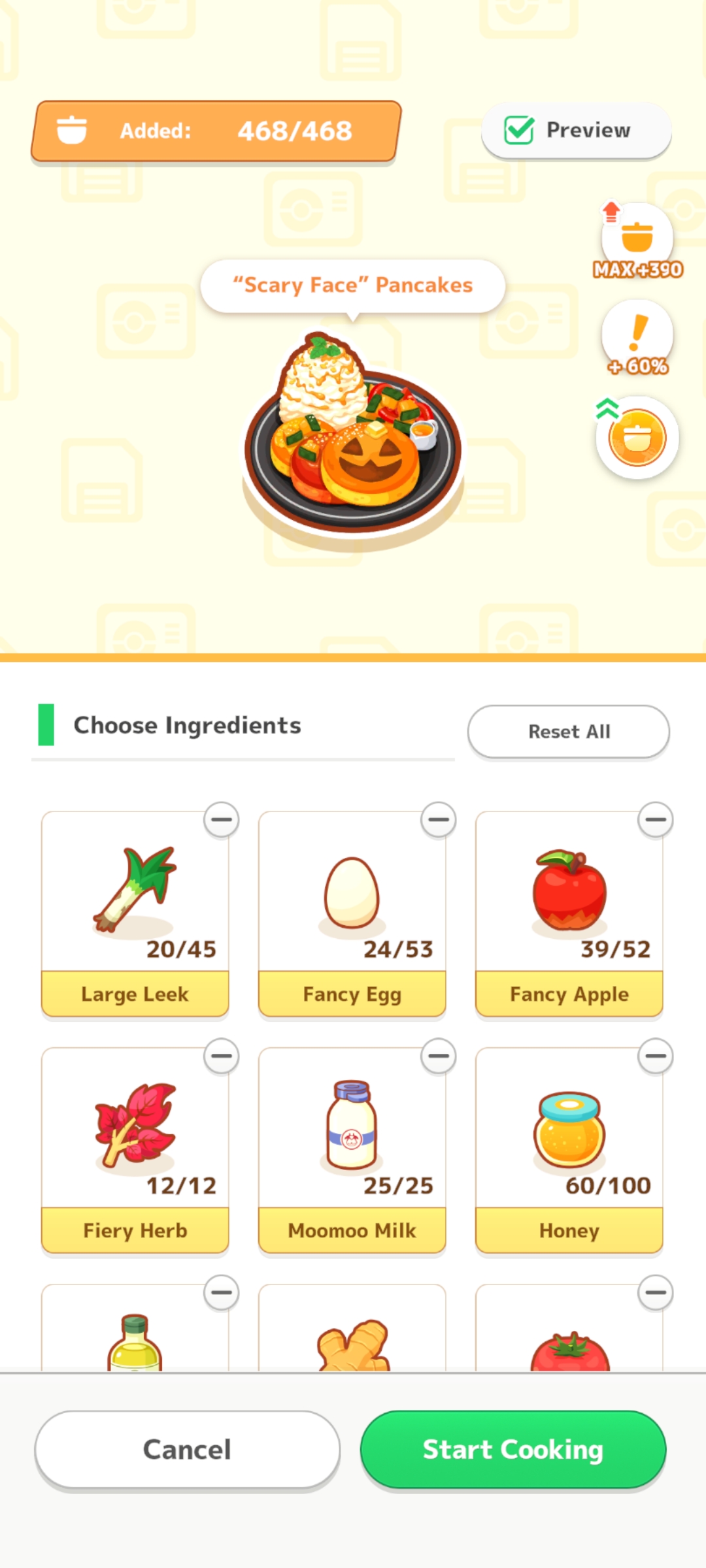Remove a Fiery Herb using minus

[x=222, y=1056]
